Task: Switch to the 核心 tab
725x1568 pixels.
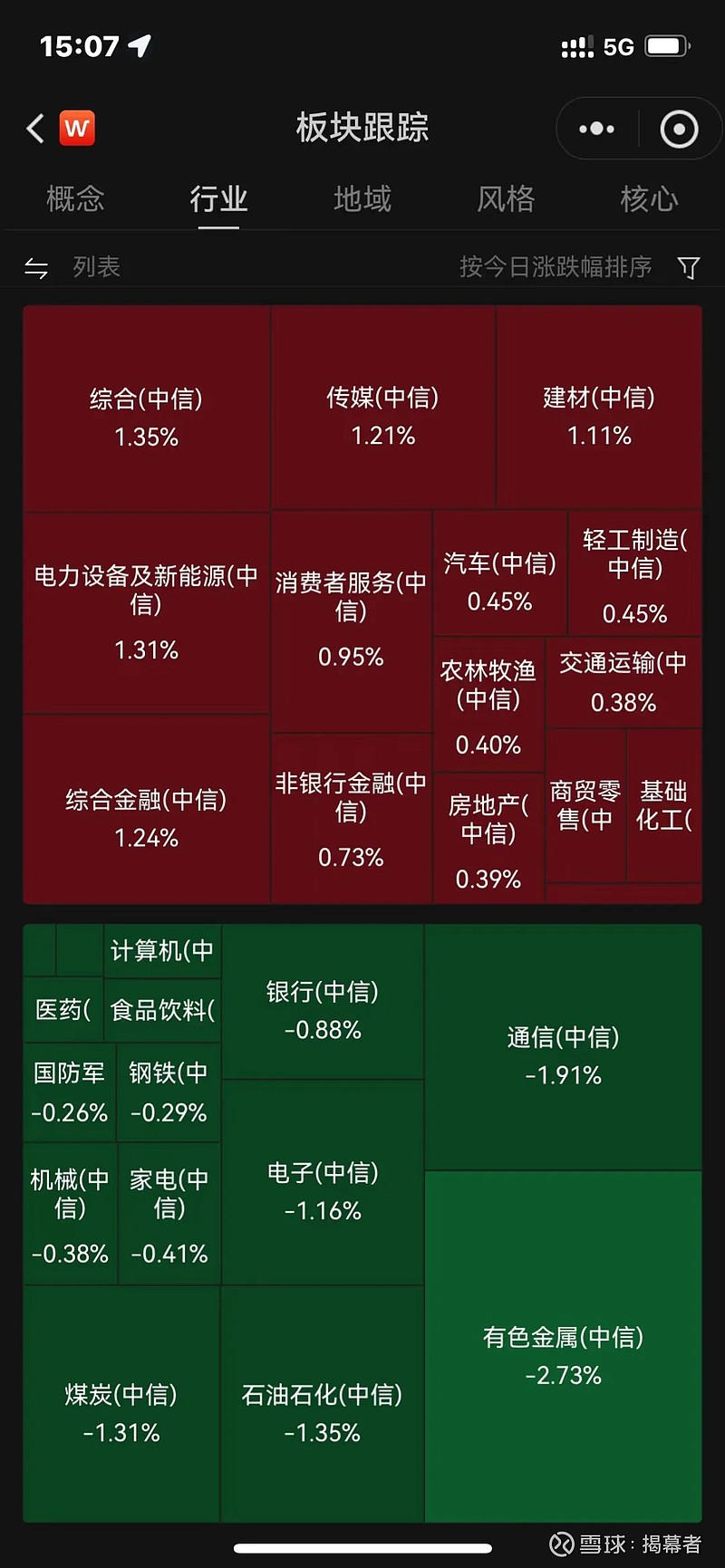Action: (x=649, y=198)
